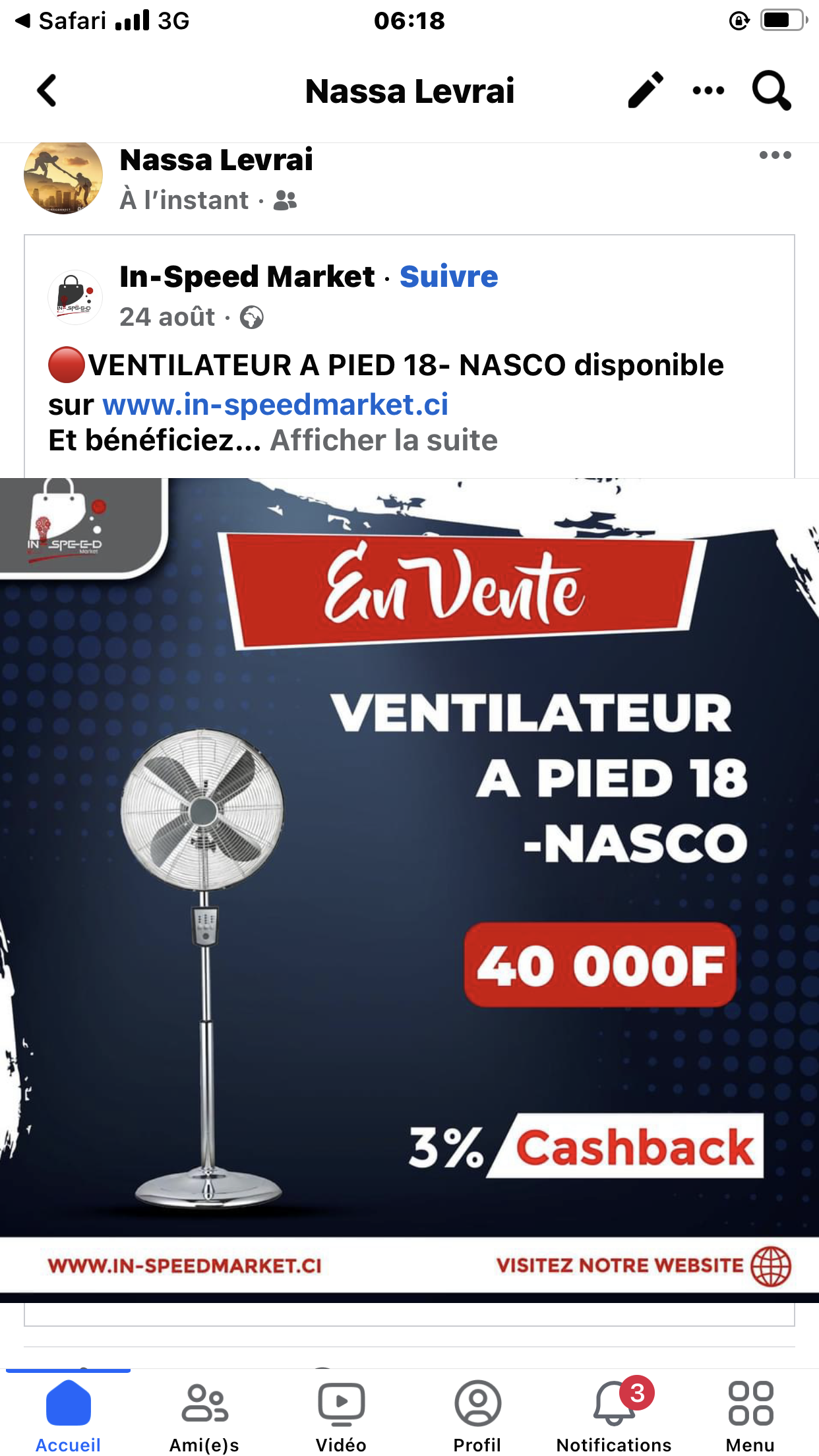This screenshot has height=1456, width=819.
Task: Search within Nassa Levrai's profile
Action: click(771, 90)
